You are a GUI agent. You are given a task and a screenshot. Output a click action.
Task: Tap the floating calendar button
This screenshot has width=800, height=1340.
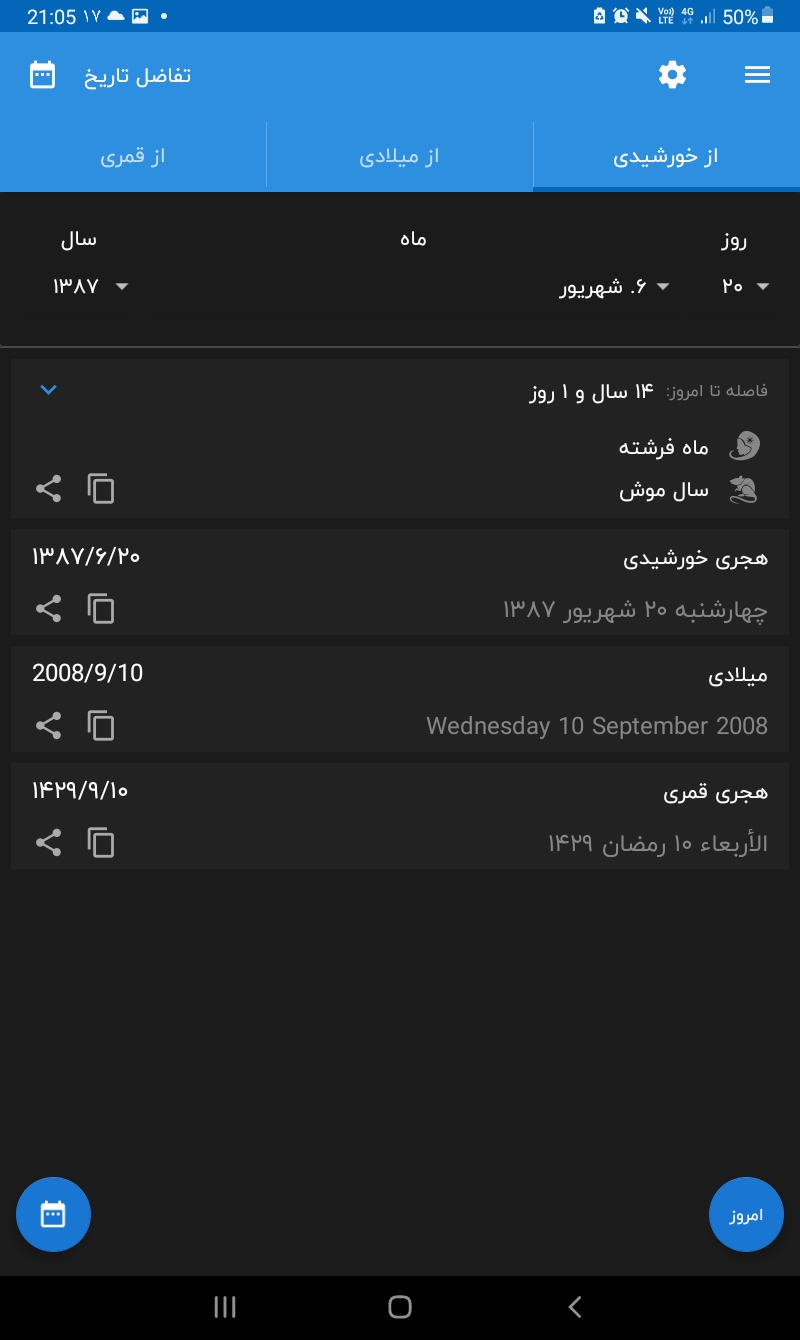(53, 1215)
